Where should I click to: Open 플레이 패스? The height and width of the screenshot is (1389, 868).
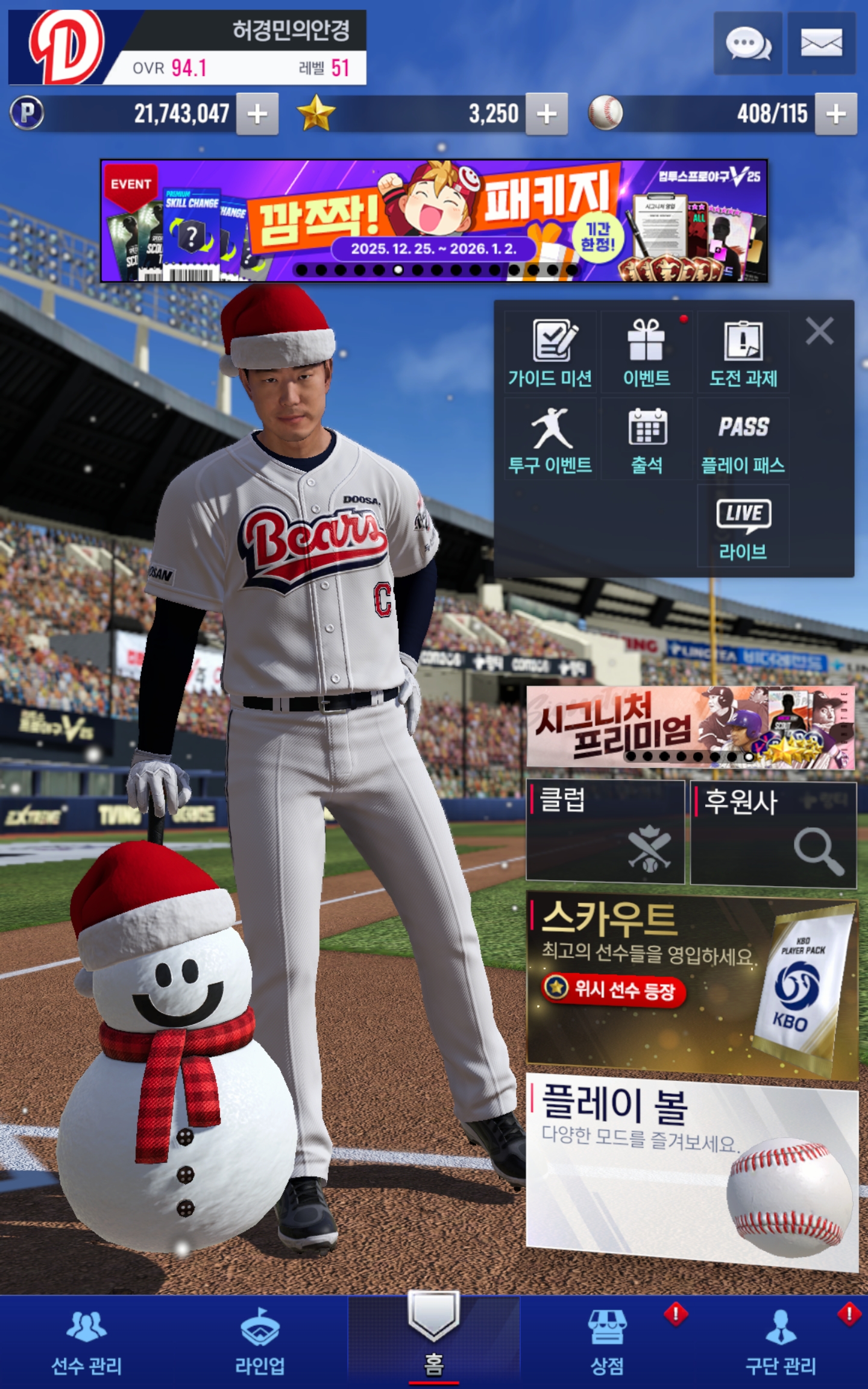coord(743,440)
